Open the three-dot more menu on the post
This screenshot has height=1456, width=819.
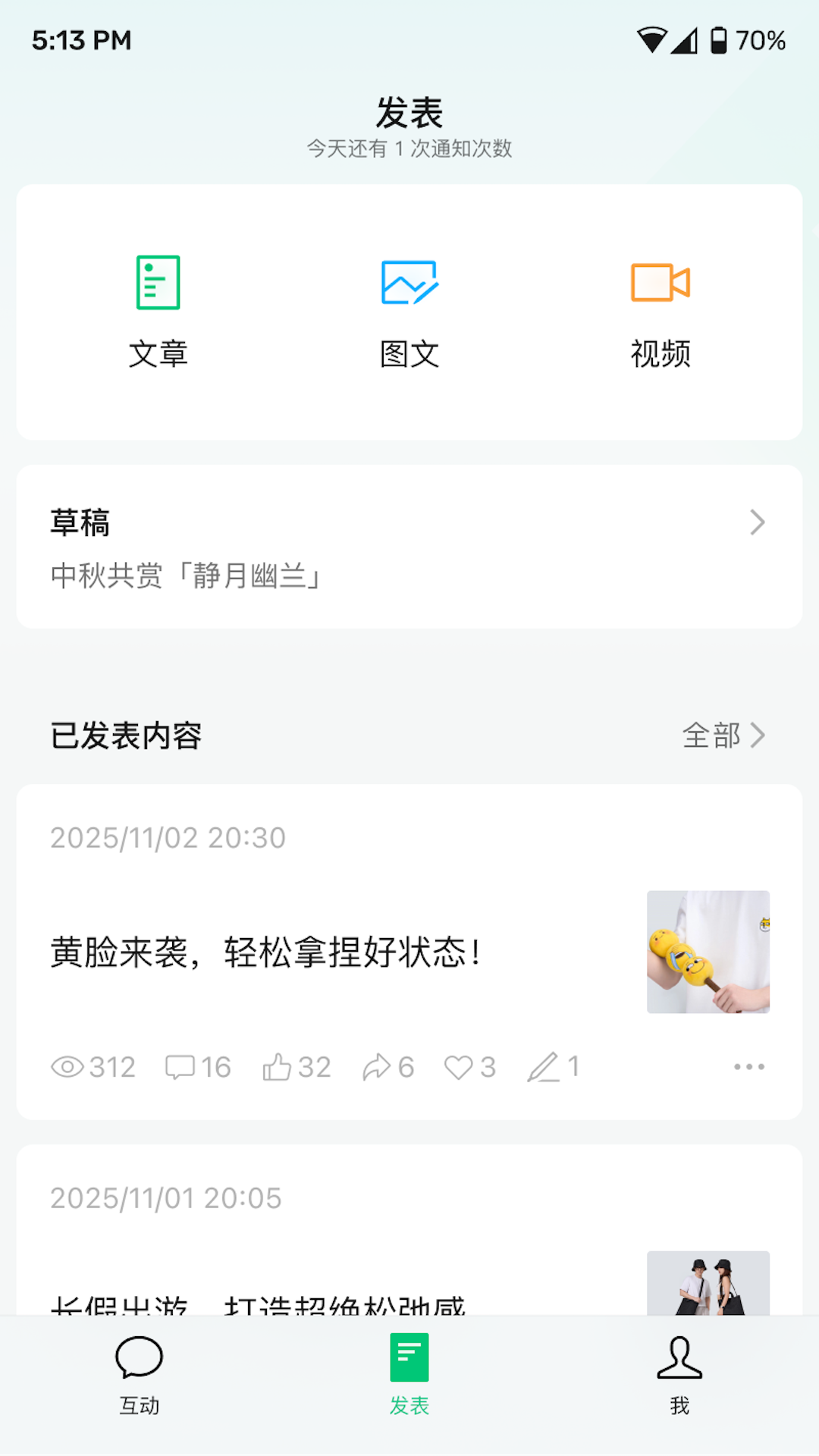pyautogui.click(x=749, y=1066)
